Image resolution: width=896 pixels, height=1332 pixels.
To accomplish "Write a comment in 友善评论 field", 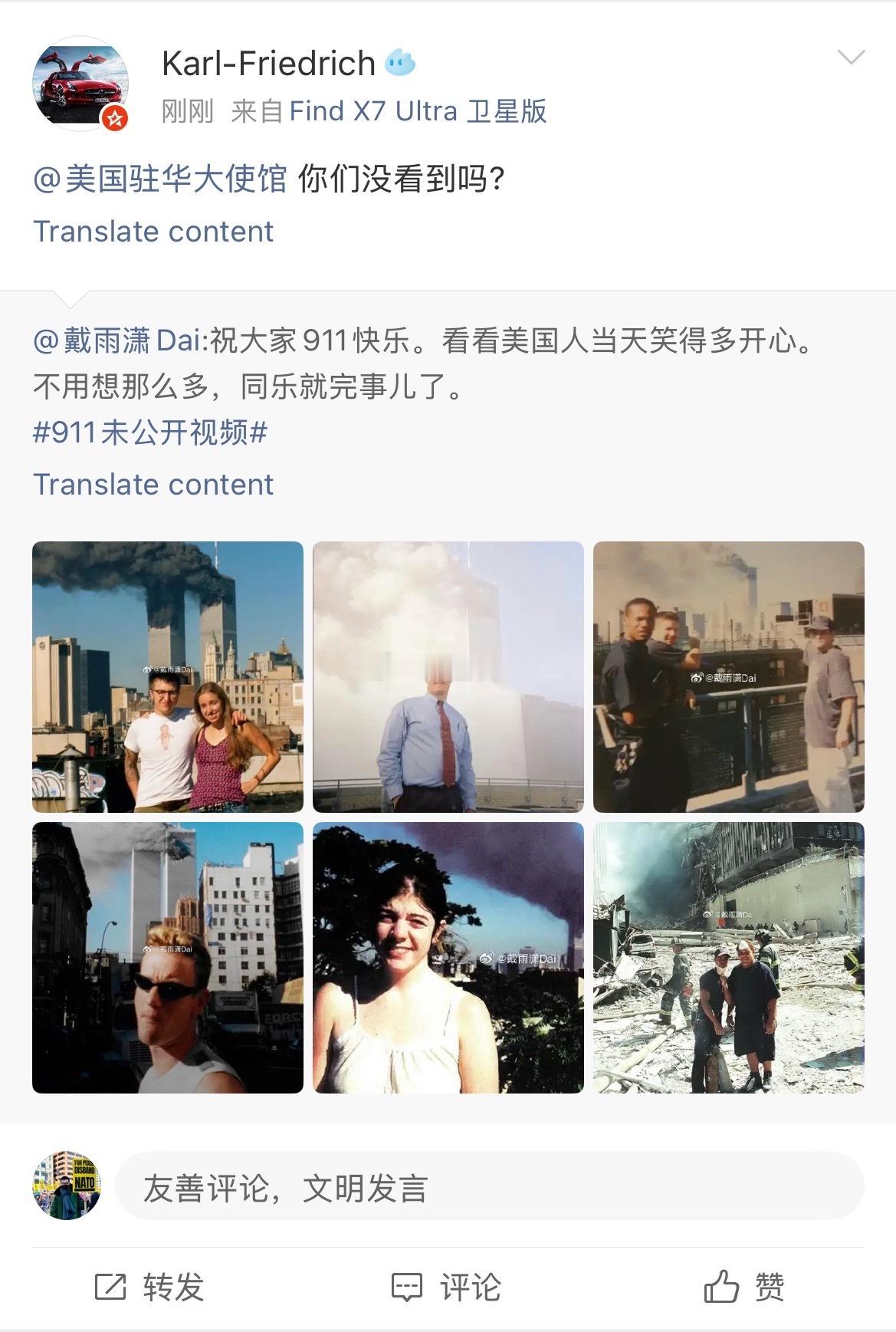I will pos(490,1186).
